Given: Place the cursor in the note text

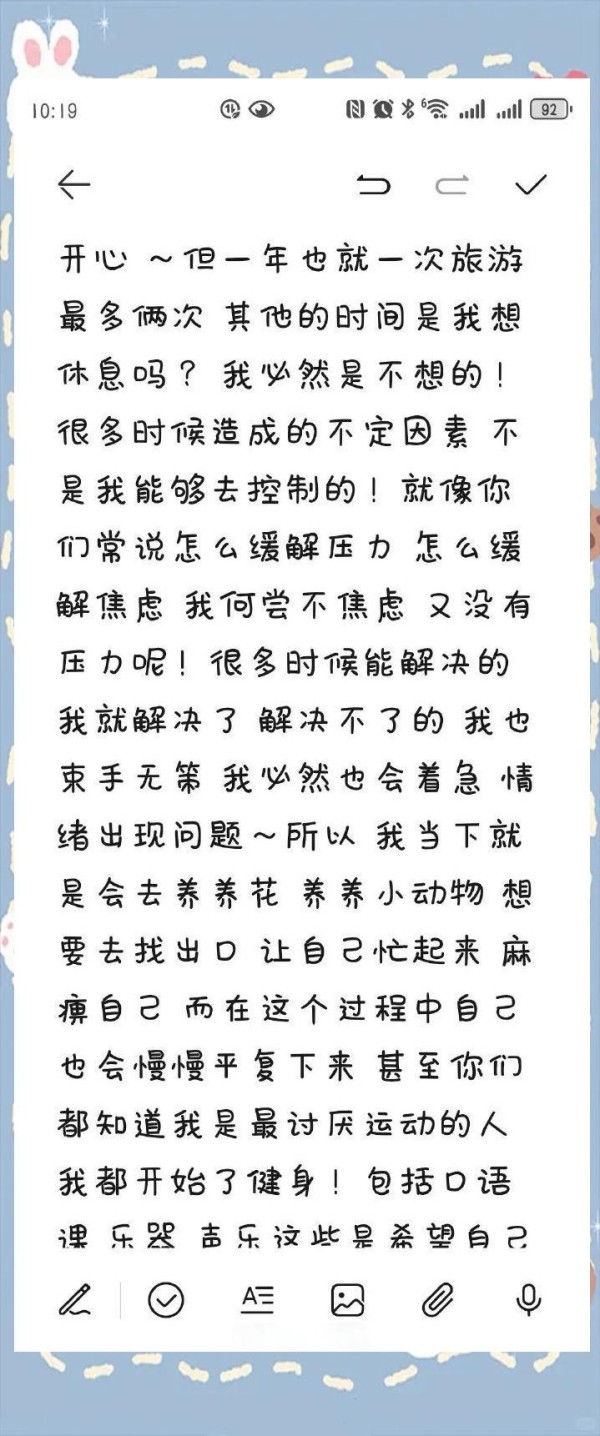Looking at the screenshot, I should click(x=300, y=720).
